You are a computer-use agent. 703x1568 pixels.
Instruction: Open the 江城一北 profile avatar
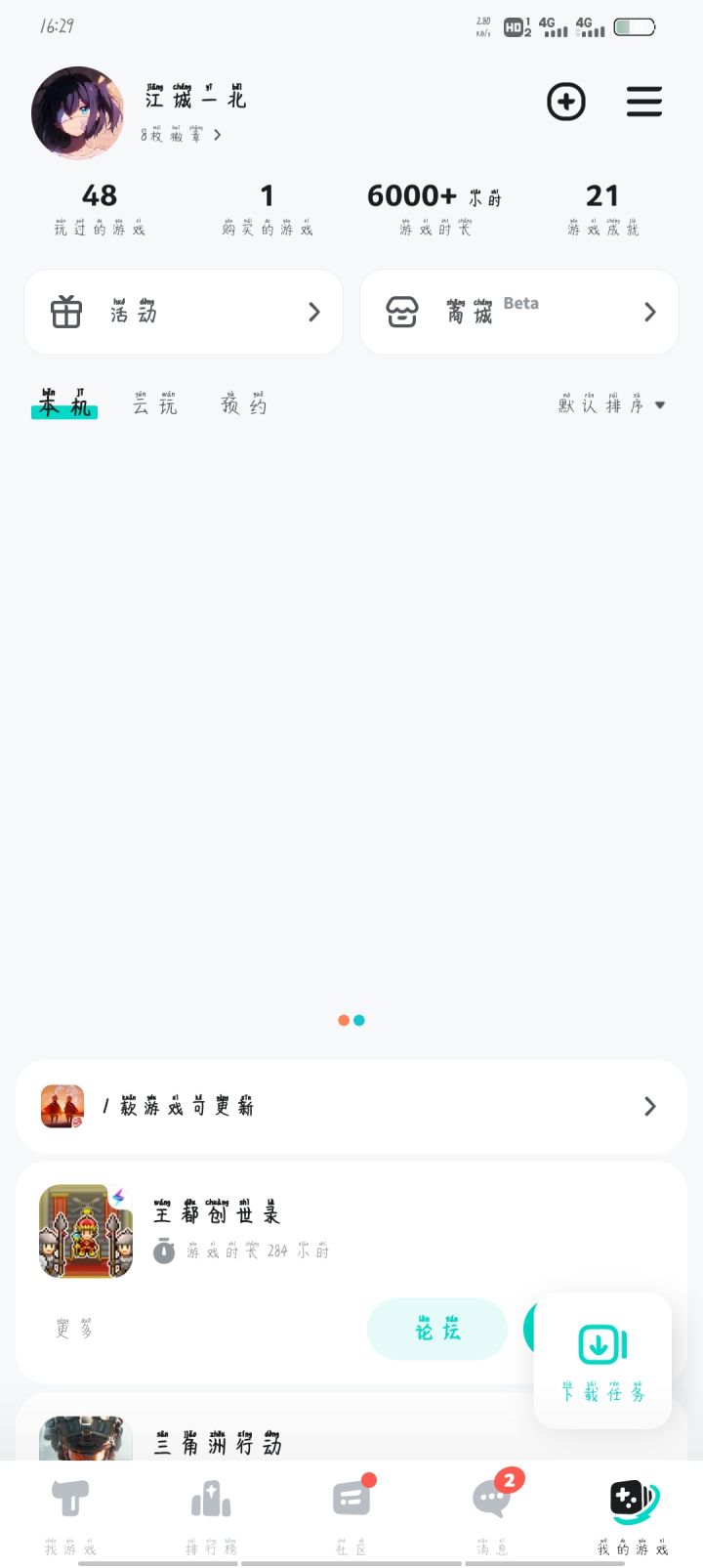coord(78,112)
